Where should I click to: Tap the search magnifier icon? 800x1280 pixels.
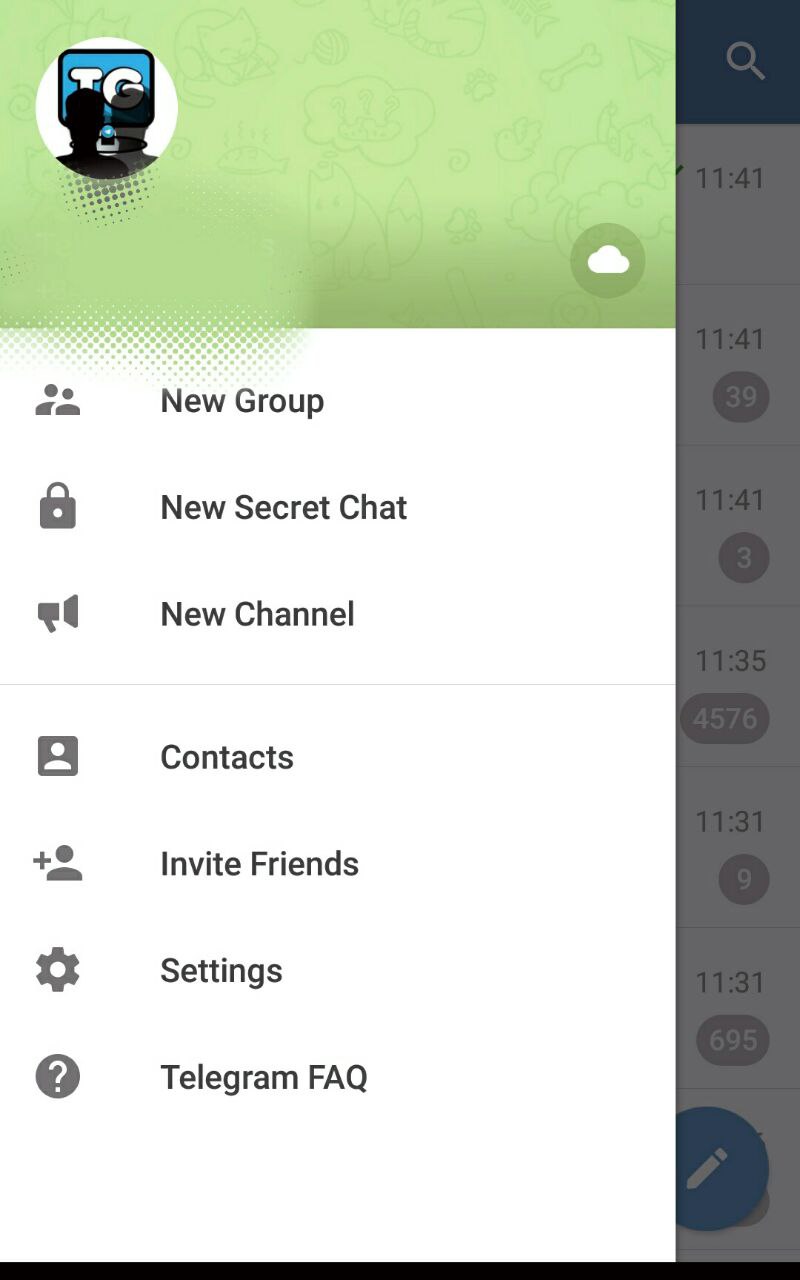click(745, 61)
